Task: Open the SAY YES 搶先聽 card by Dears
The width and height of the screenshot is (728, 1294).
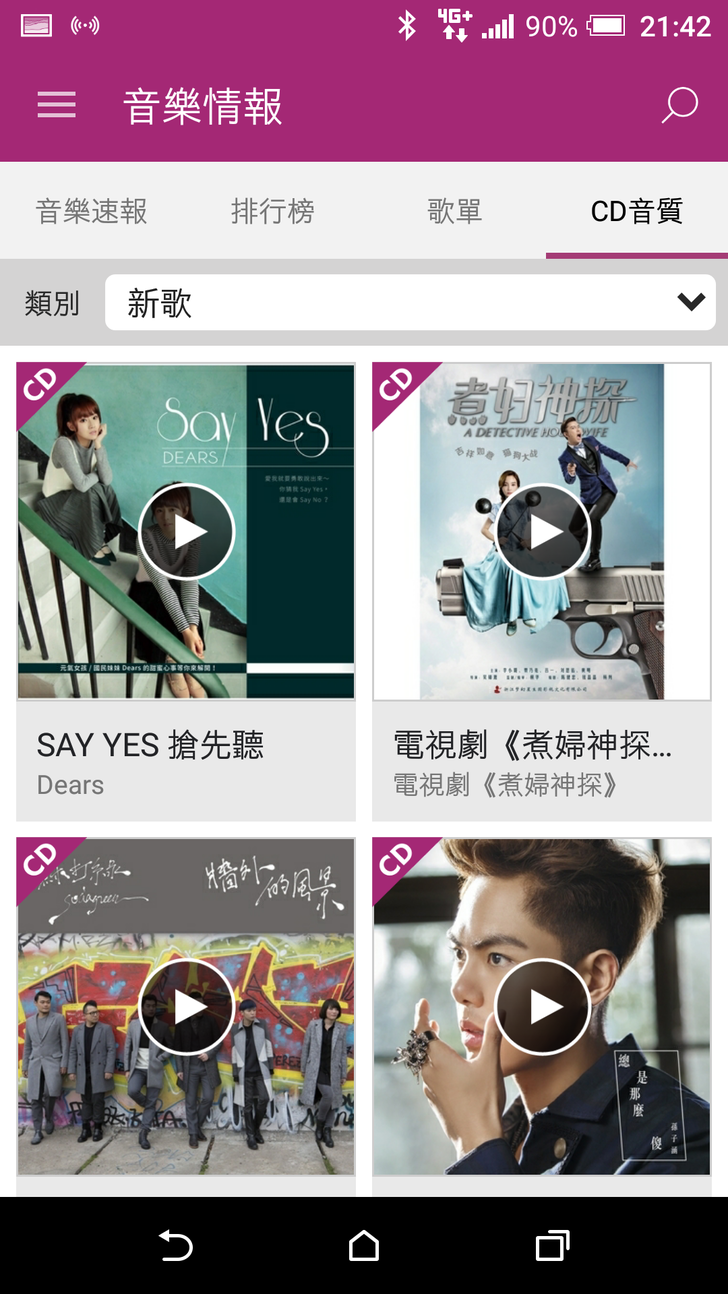Action: coord(186,762)
